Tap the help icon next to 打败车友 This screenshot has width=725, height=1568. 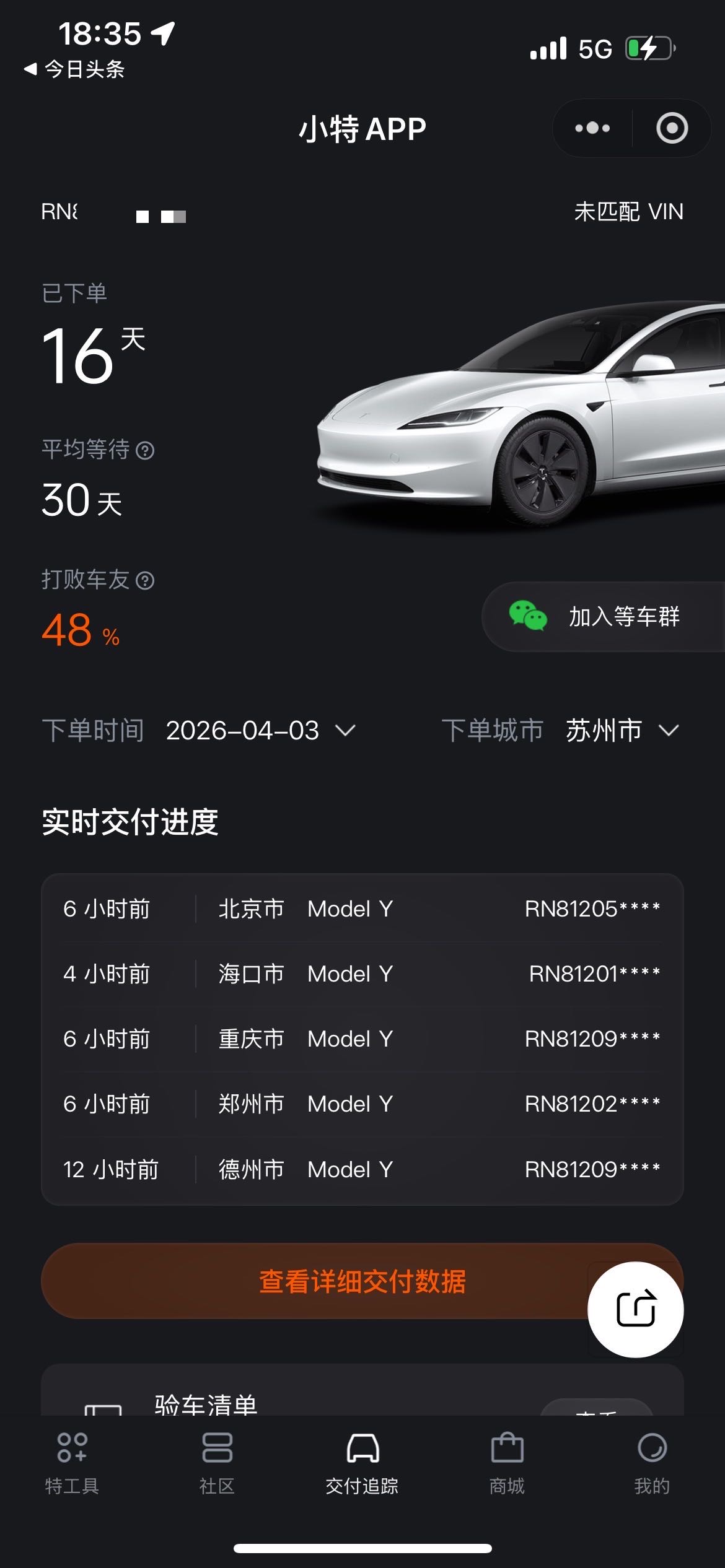coord(146,580)
